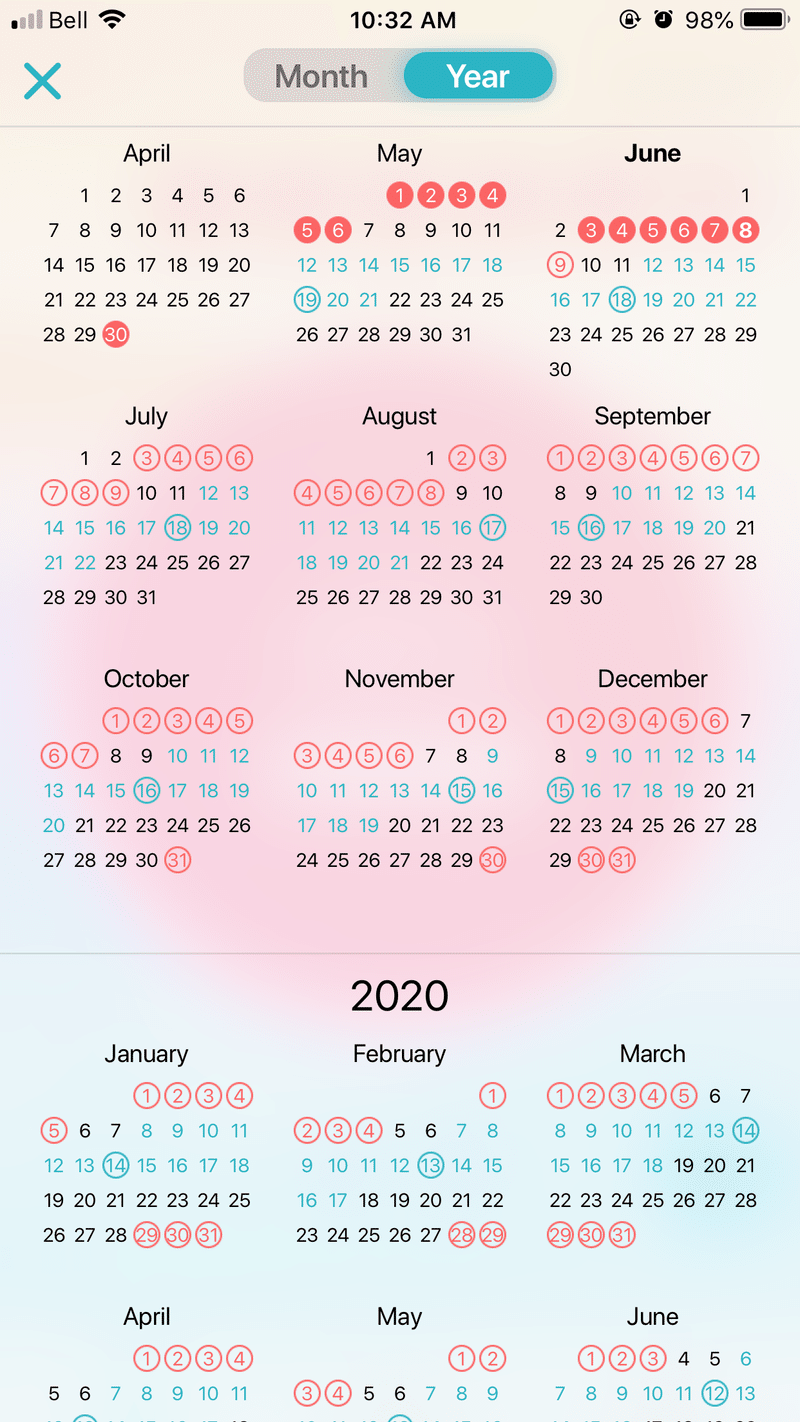
Task: Open the December month calendar
Action: [653, 679]
